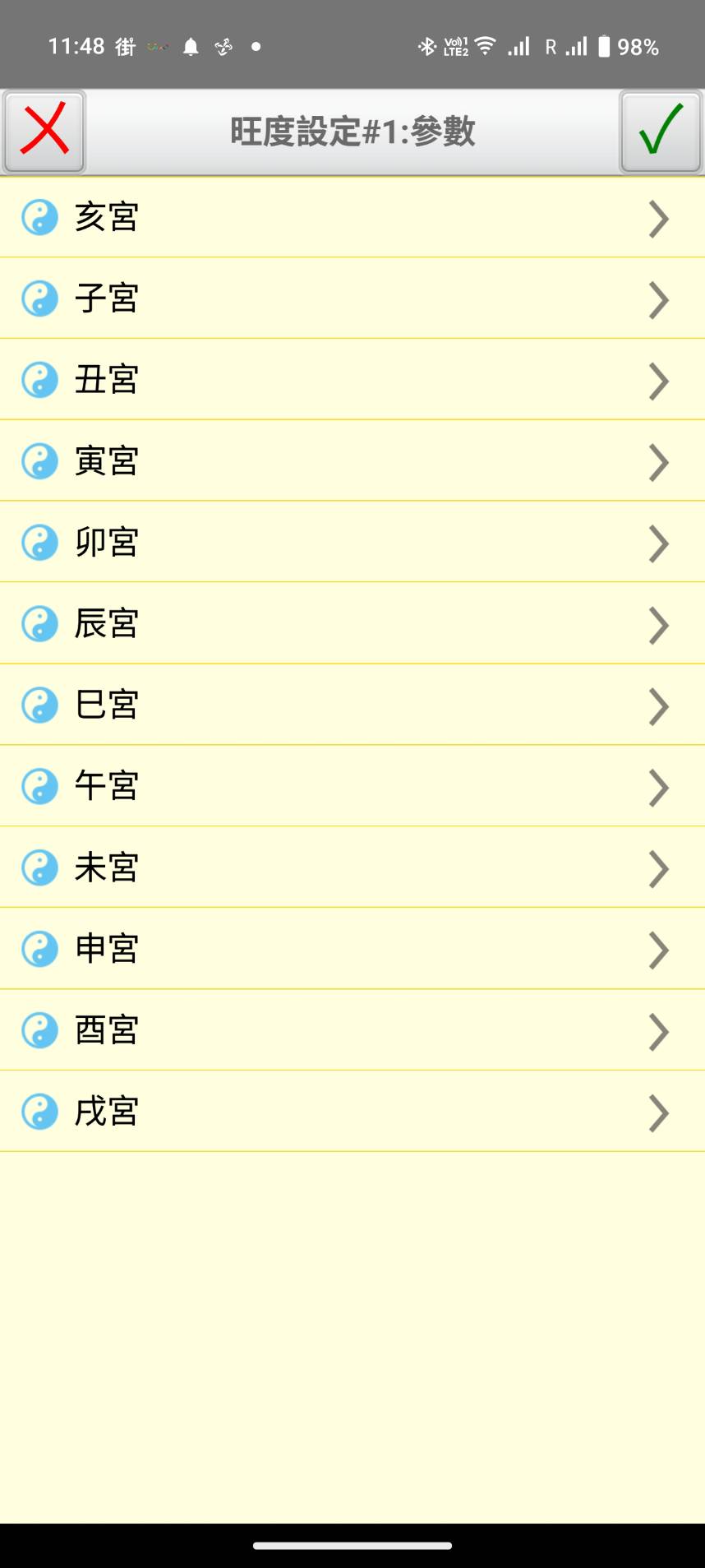705x1568 pixels.
Task: Cancel with the red X button
Action: tap(44, 132)
